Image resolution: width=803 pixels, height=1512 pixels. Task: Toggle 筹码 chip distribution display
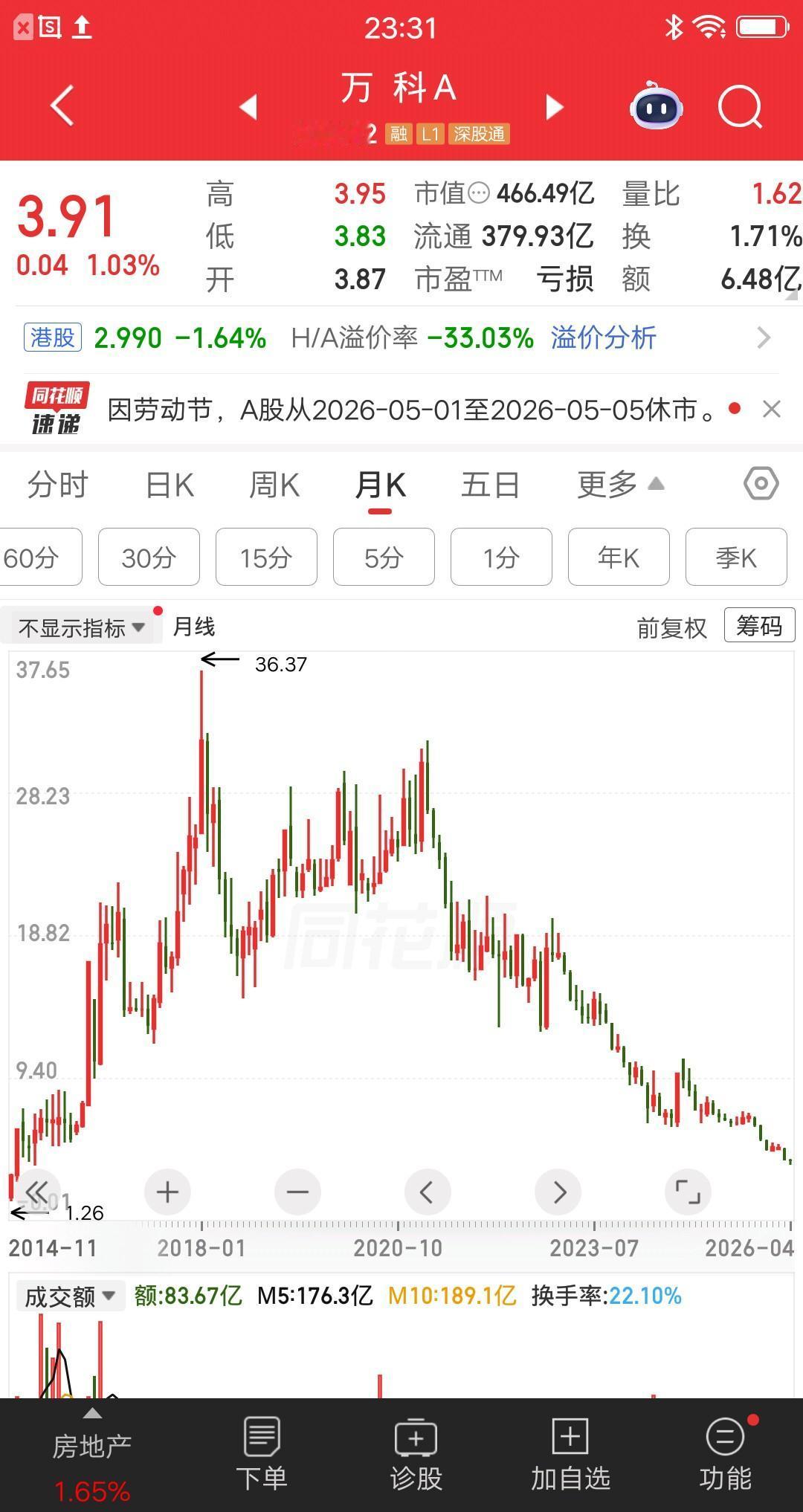click(757, 626)
